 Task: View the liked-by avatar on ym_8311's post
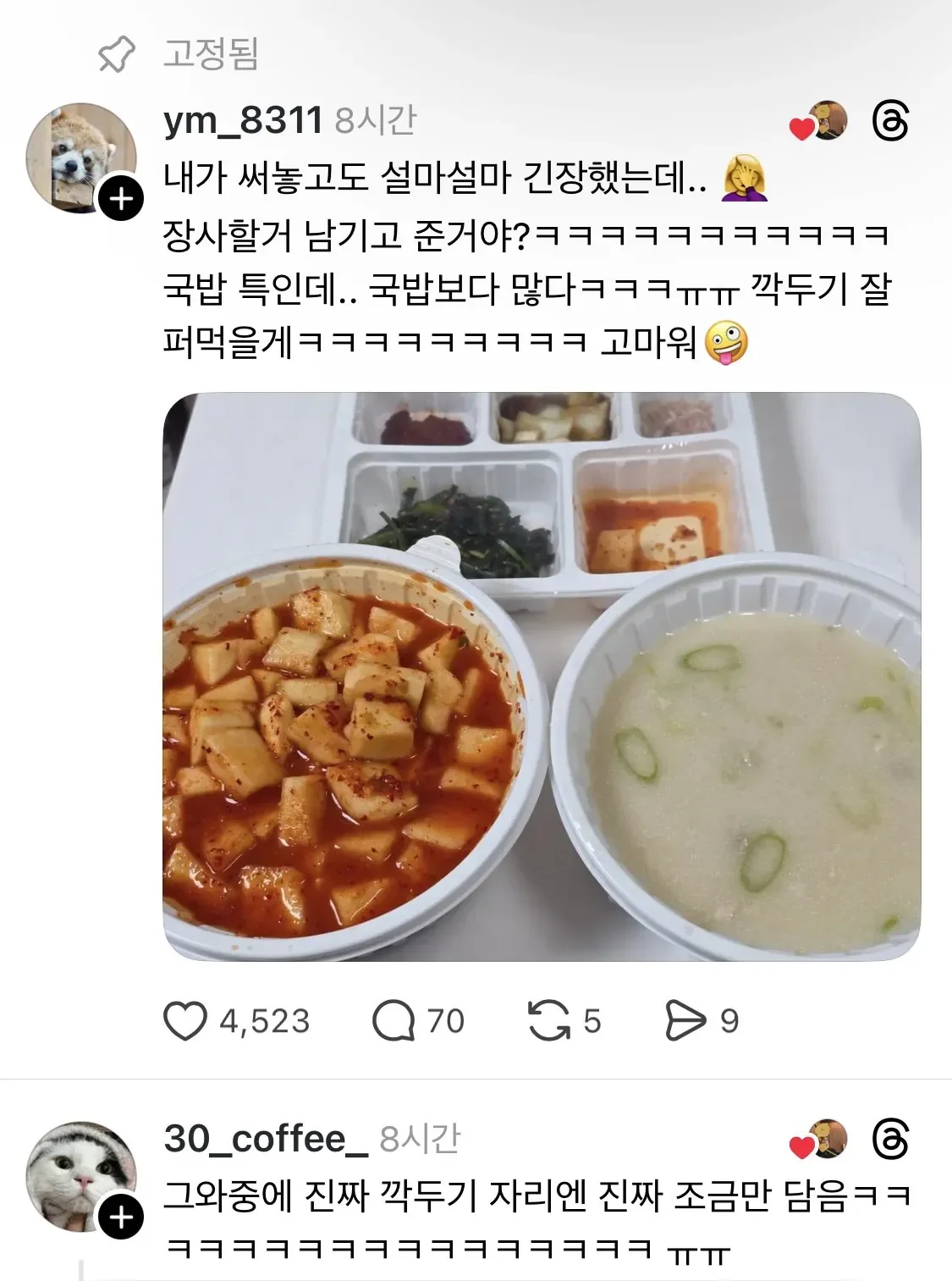[x=819, y=122]
